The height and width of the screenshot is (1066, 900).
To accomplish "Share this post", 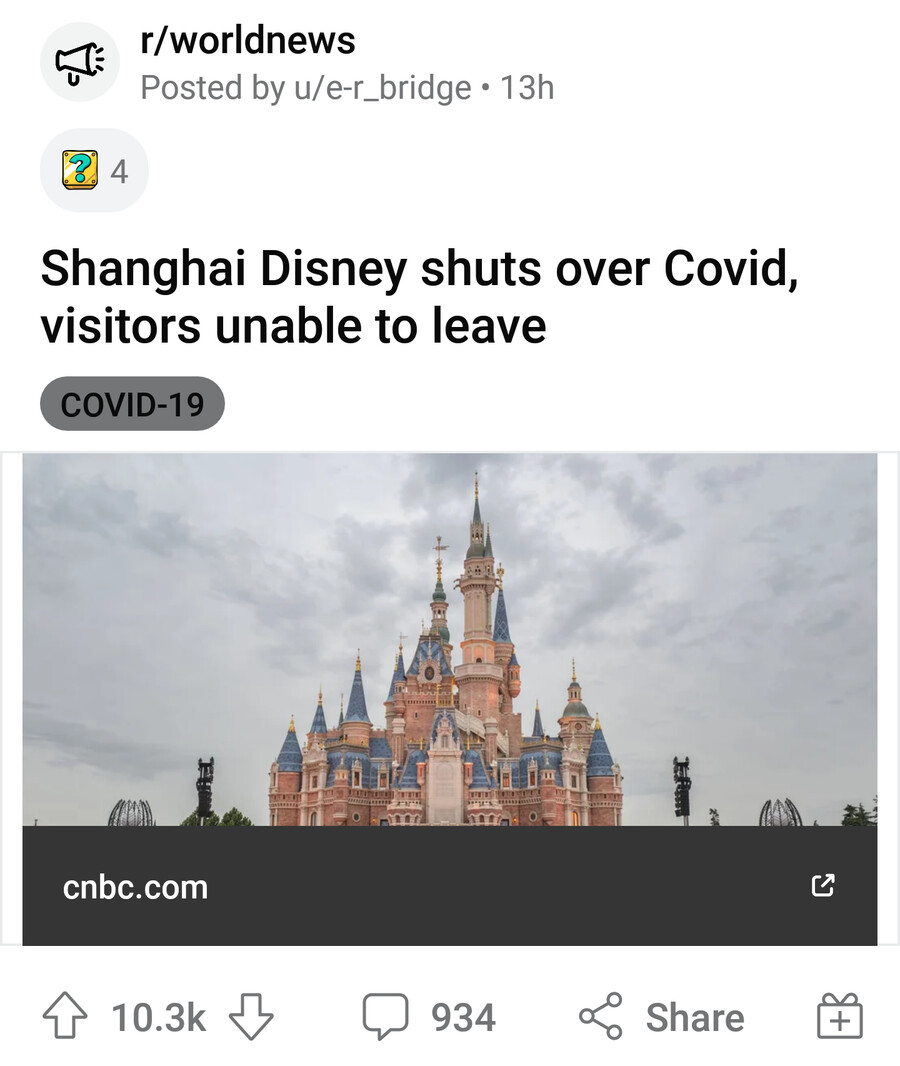I will coord(662,1018).
